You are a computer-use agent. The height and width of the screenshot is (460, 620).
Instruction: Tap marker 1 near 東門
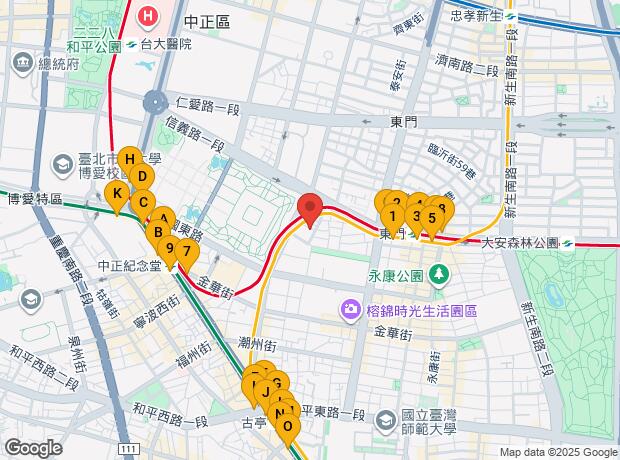pos(393,215)
